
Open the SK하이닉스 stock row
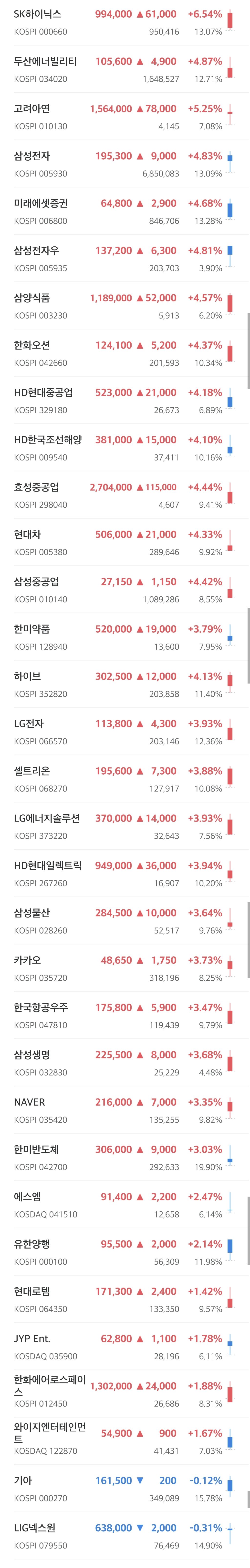pyautogui.click(x=125, y=22)
